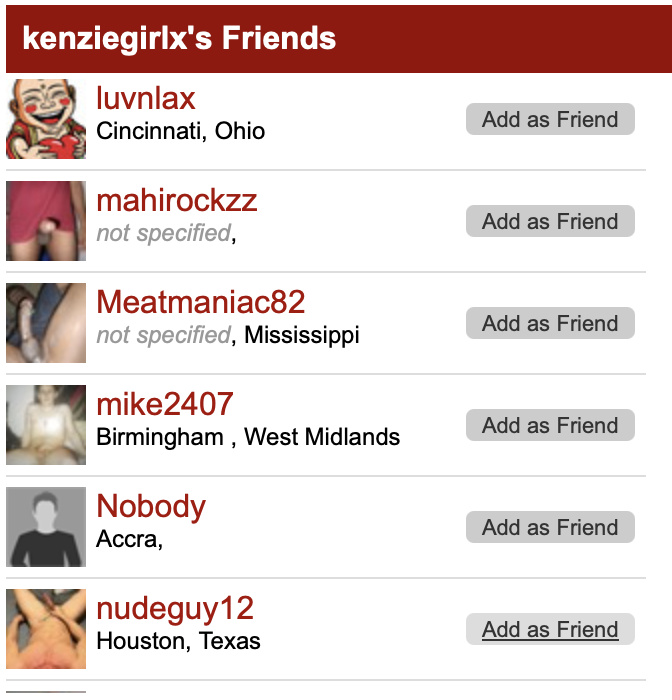This screenshot has height=700, width=672.
Task: Add mahirockzz as a friend
Action: (x=550, y=221)
